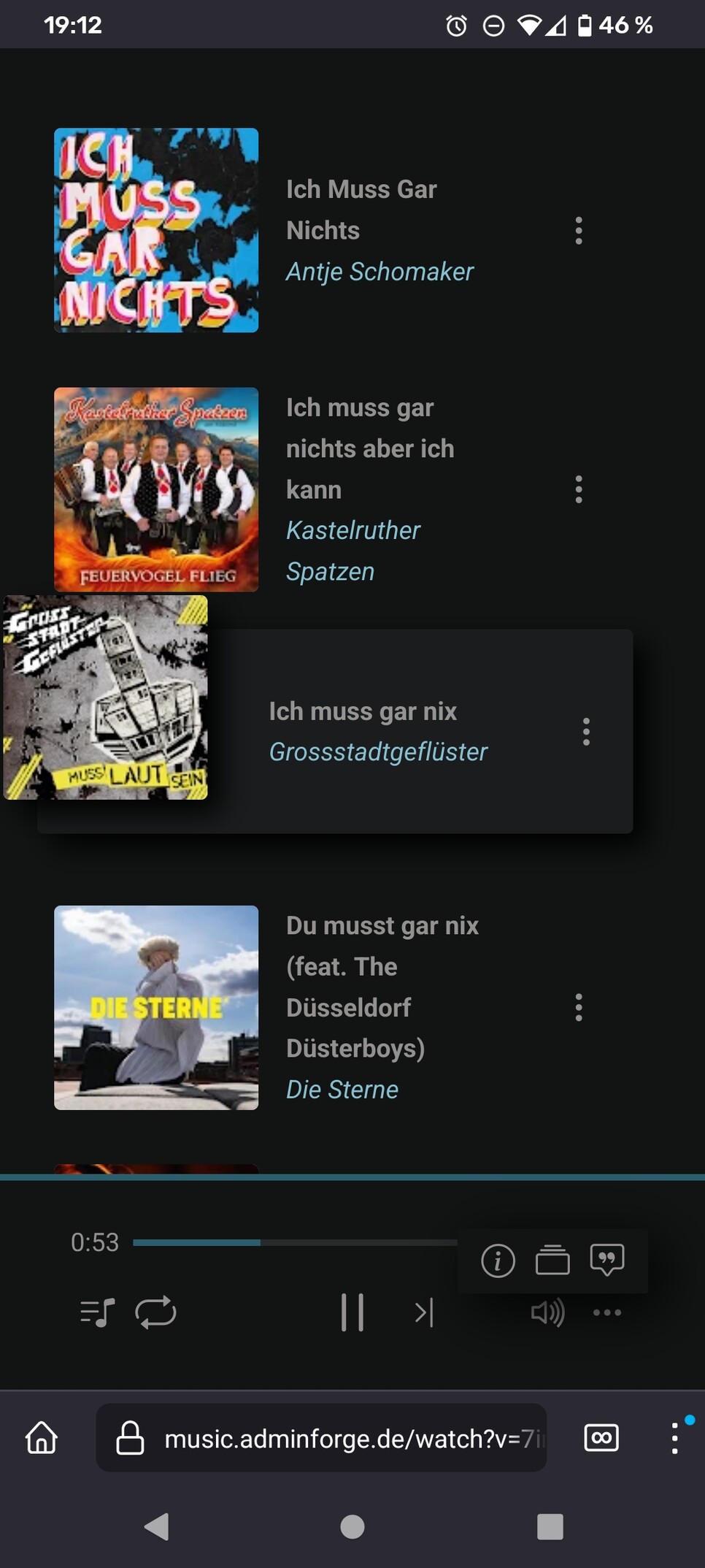Open artist Grossstadtgeflüster

378,752
